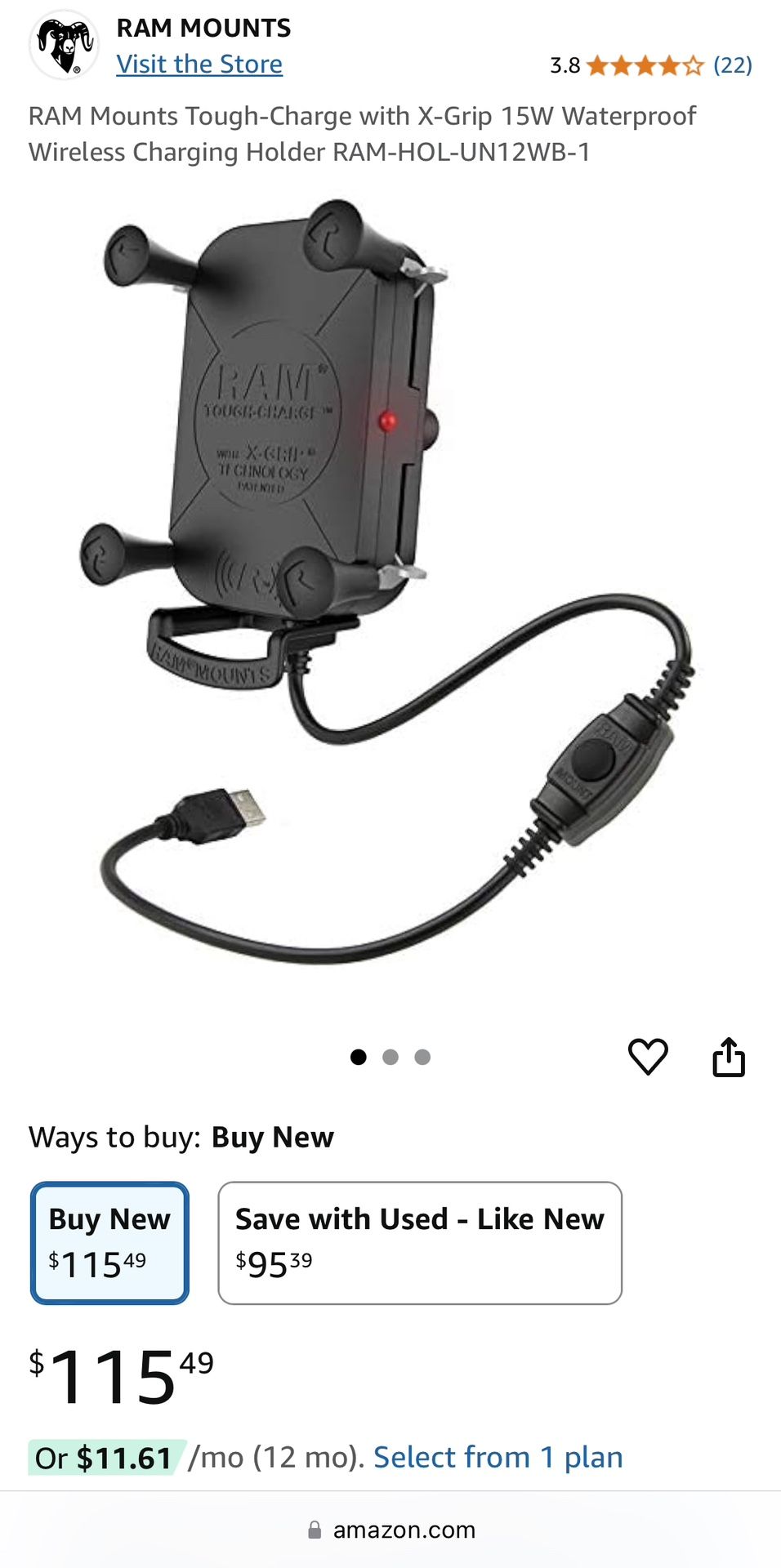
Task: Open Visit the Store link
Action: 199,64
